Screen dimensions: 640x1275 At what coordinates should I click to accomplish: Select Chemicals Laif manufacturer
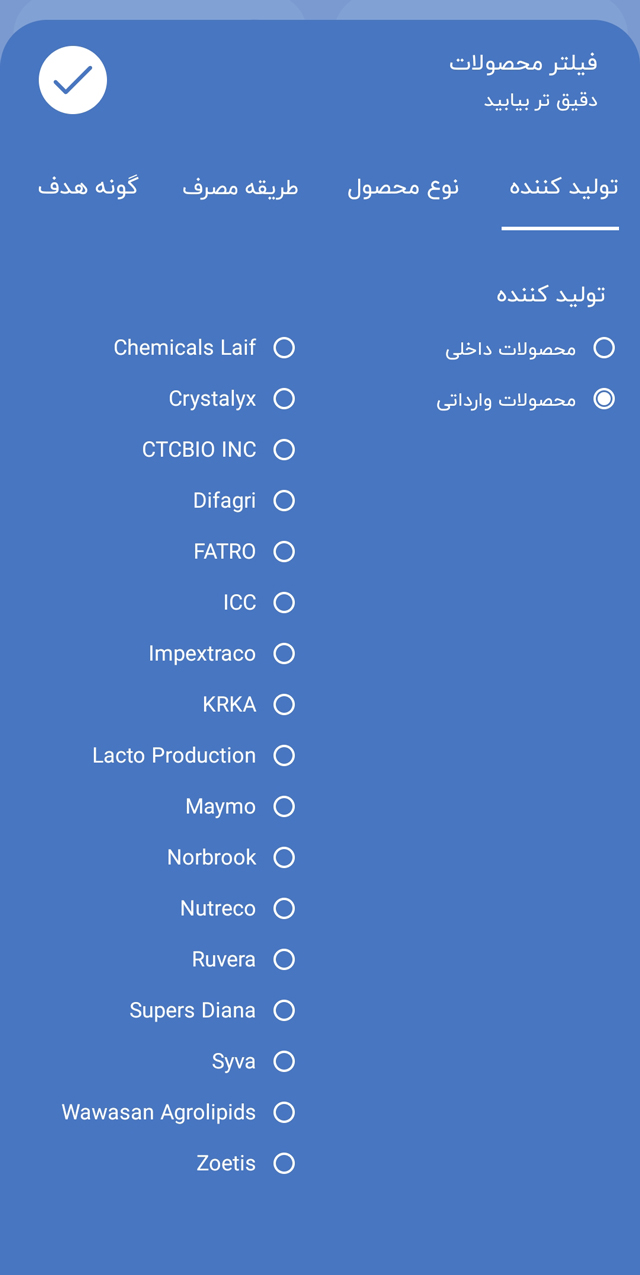[x=284, y=348]
